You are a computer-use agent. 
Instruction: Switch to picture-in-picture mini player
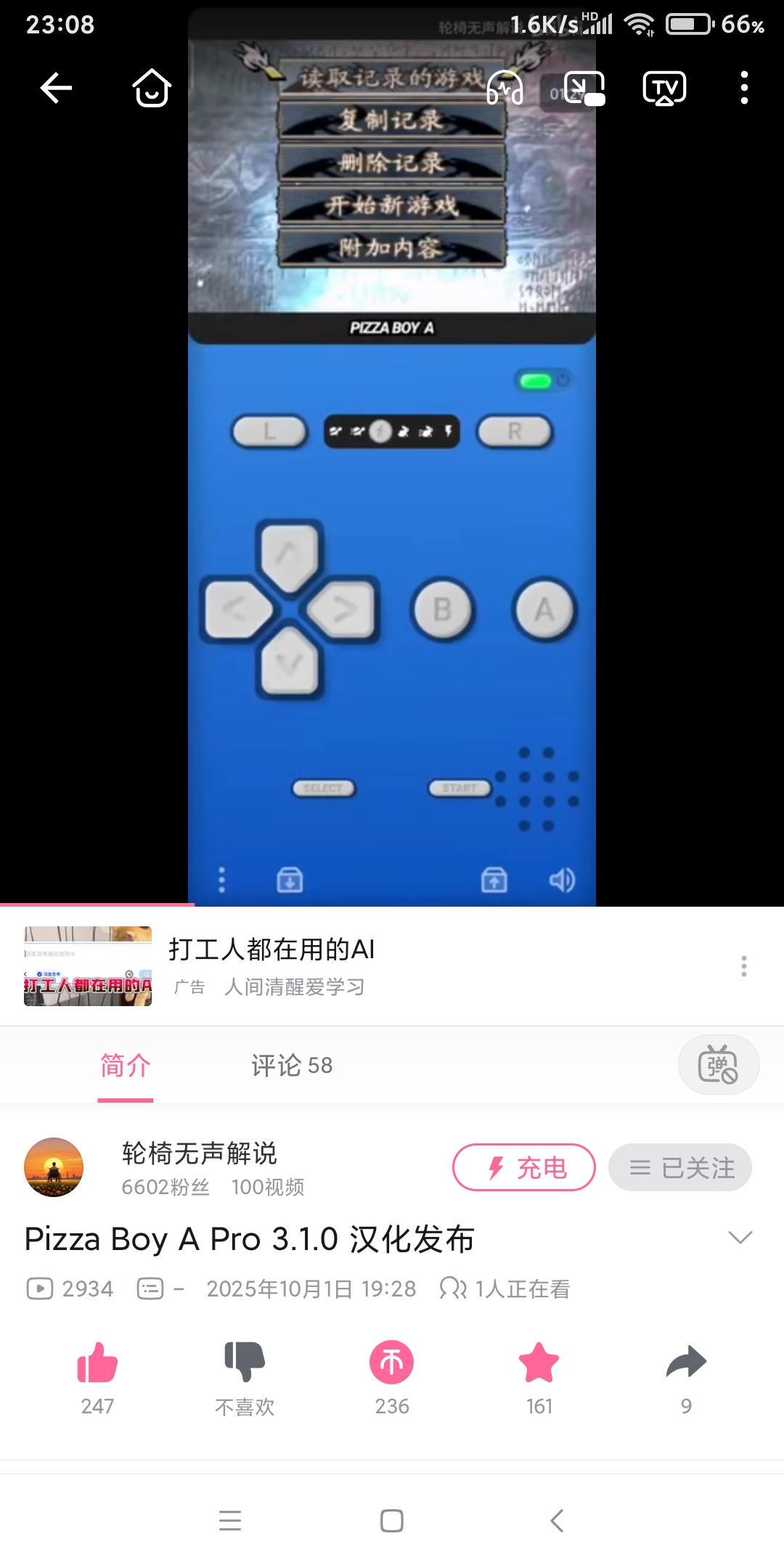coord(584,89)
